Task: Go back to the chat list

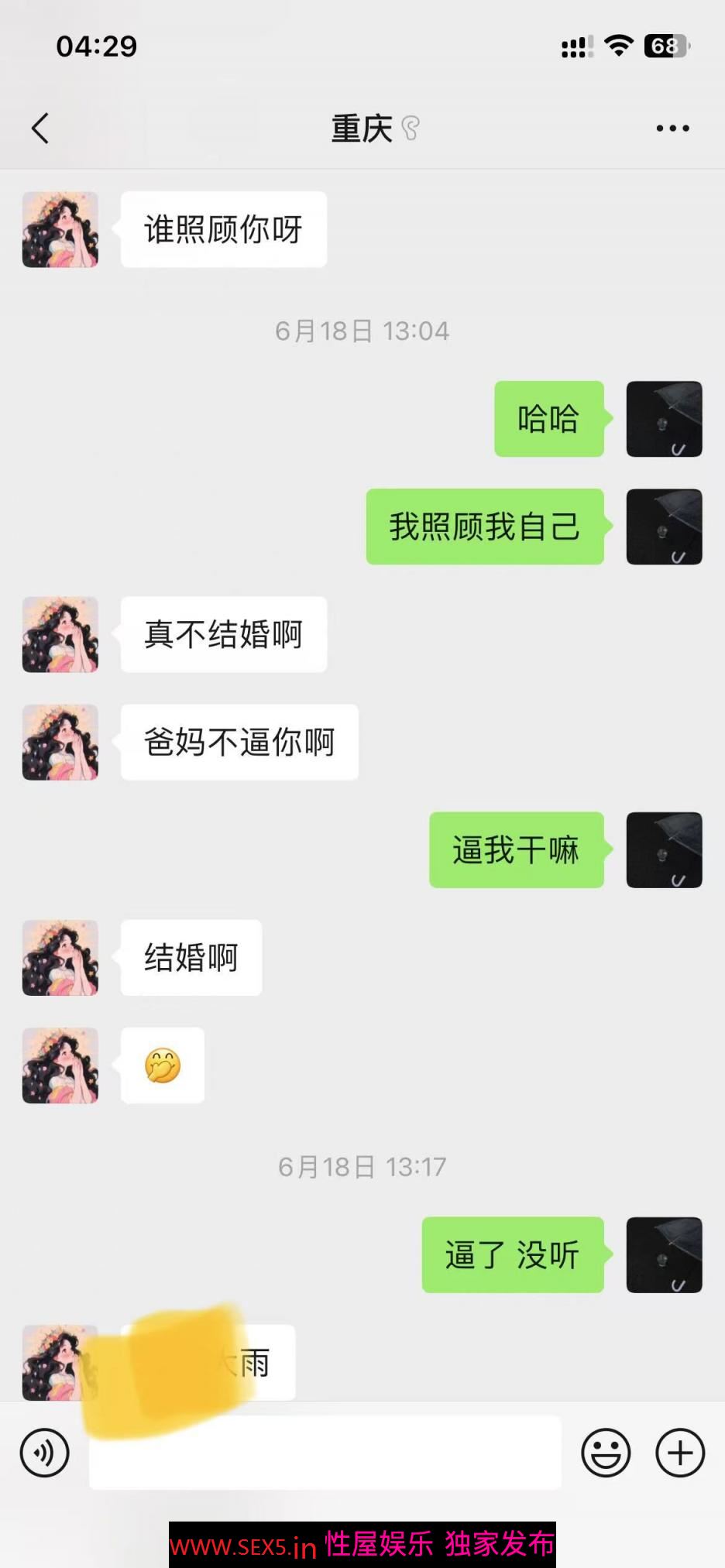Action: tap(40, 129)
